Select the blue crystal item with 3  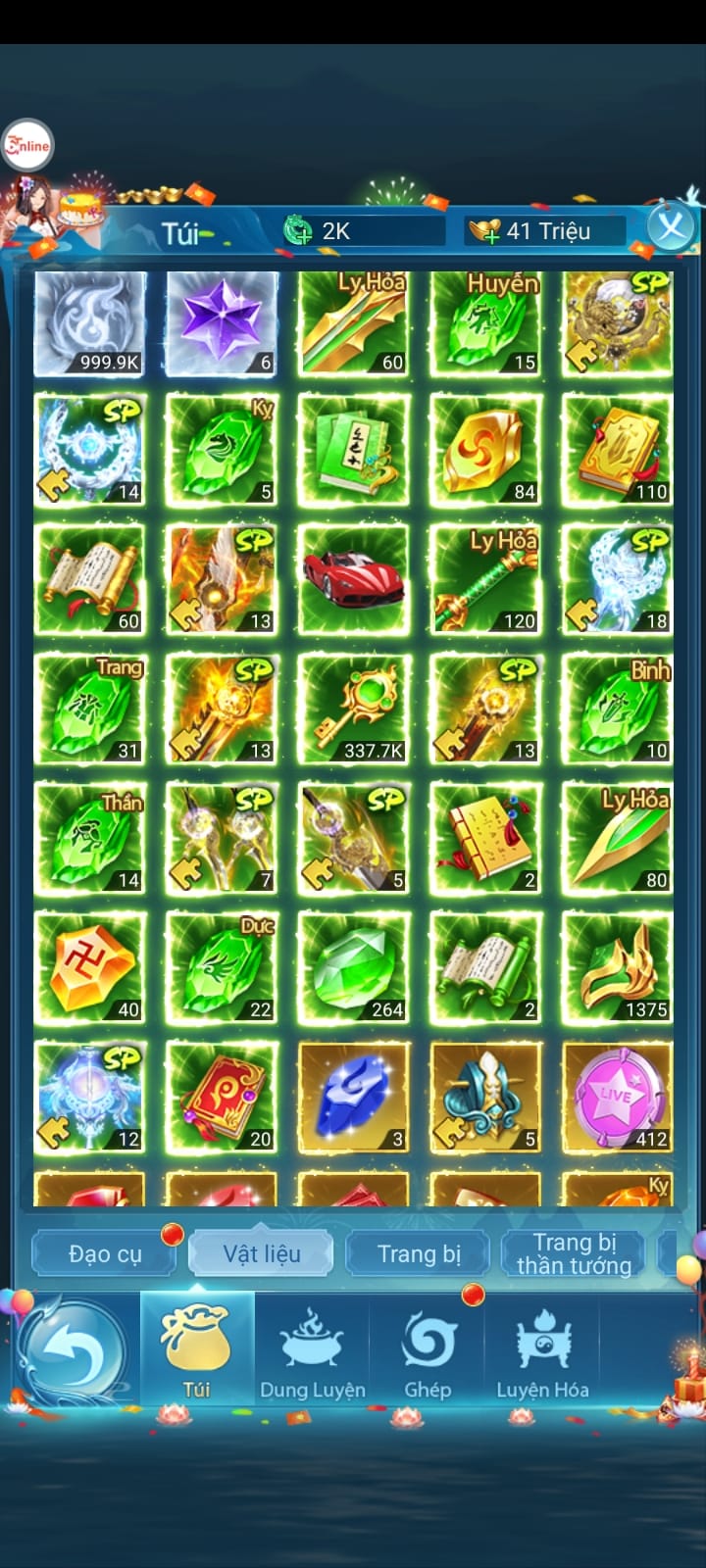353,1096
